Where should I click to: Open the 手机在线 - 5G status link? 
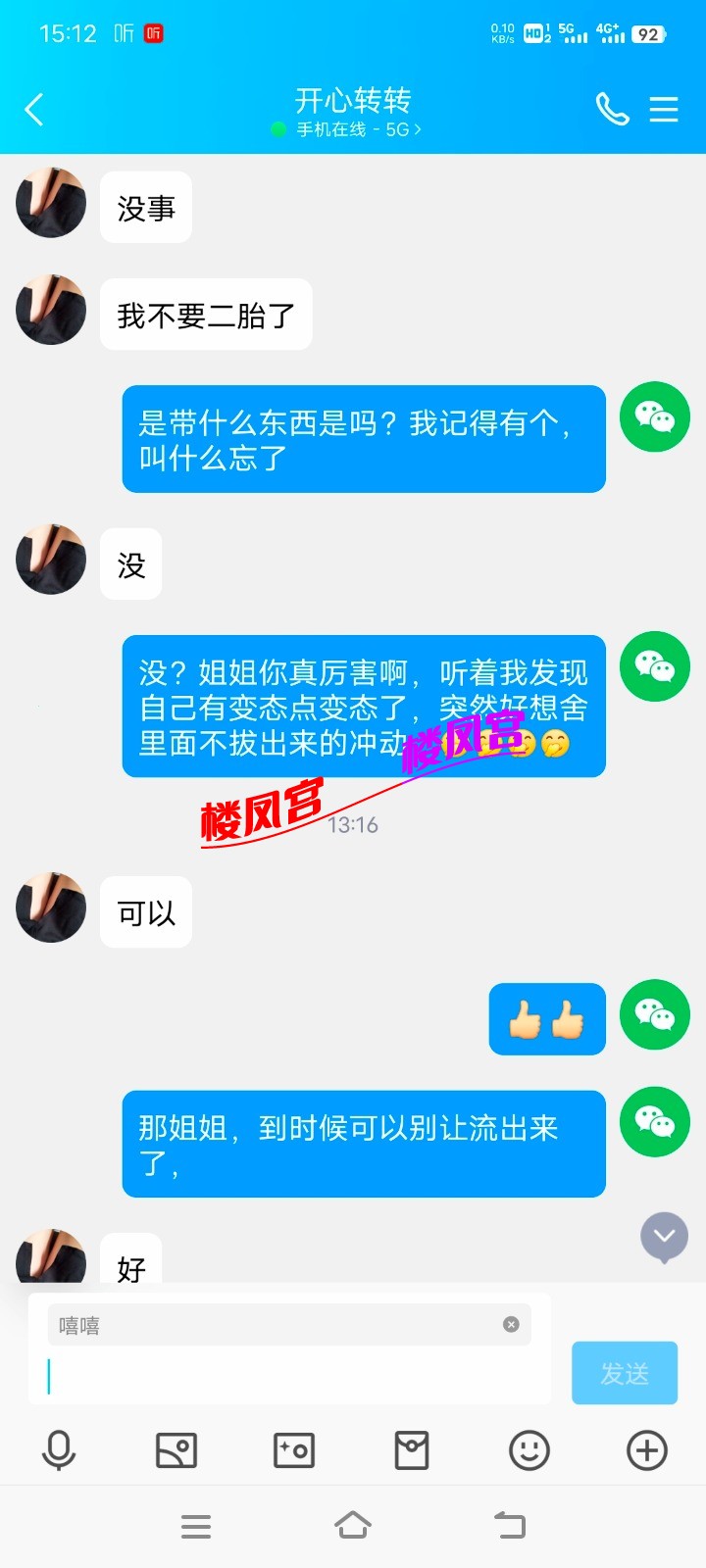353,129
